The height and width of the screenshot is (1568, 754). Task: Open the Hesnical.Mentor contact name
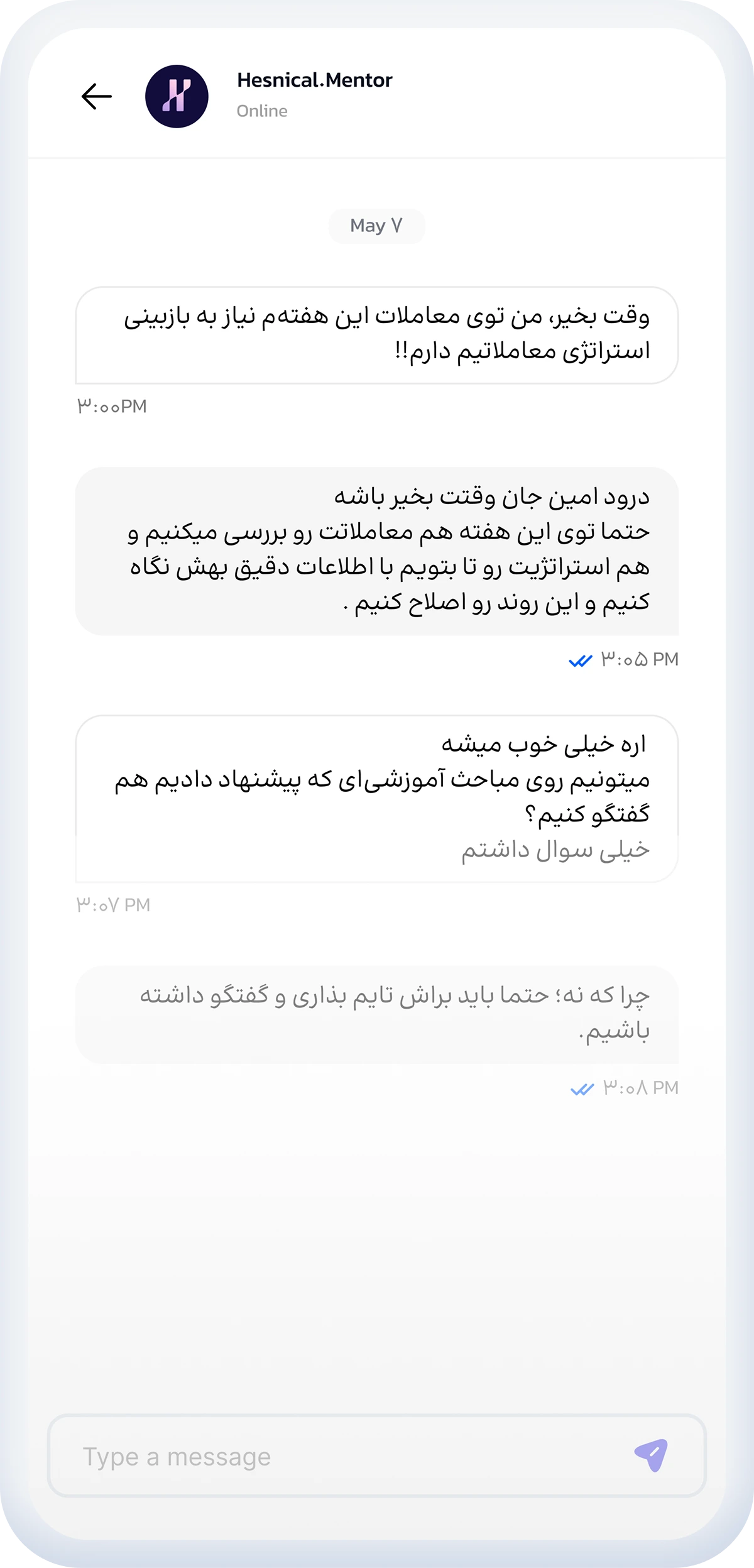[x=314, y=80]
